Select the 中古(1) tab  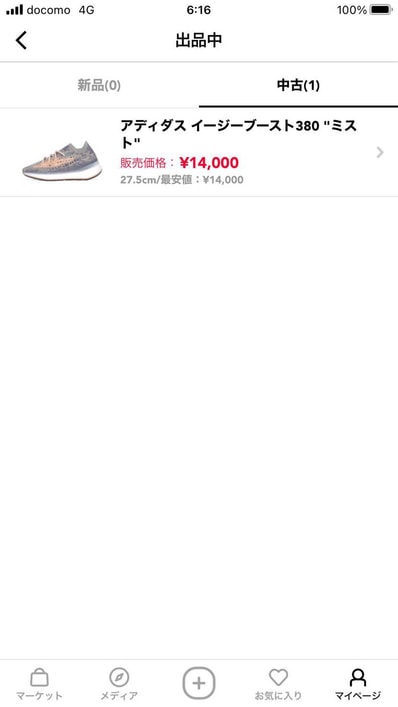[x=298, y=85]
